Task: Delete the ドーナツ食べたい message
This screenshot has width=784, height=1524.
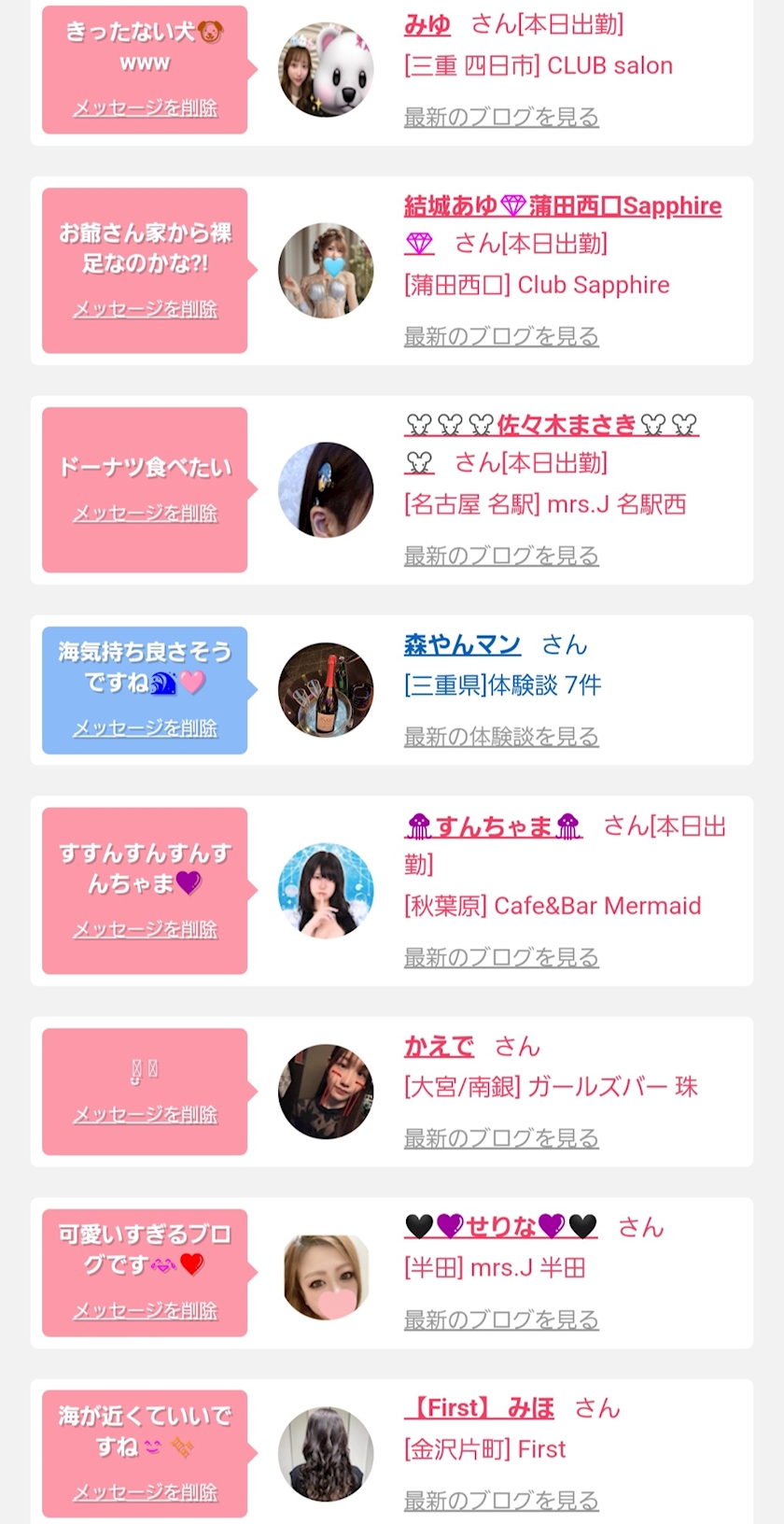Action: tap(145, 514)
